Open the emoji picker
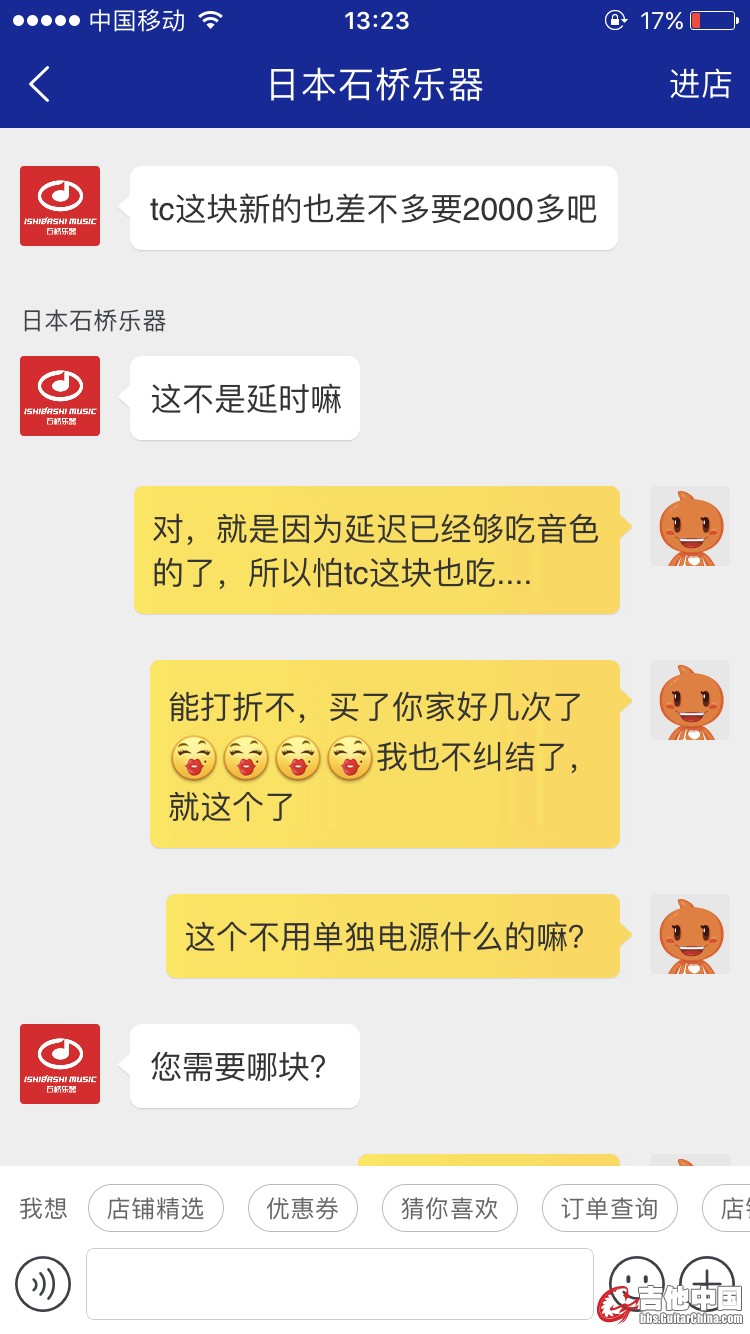 [637, 1282]
